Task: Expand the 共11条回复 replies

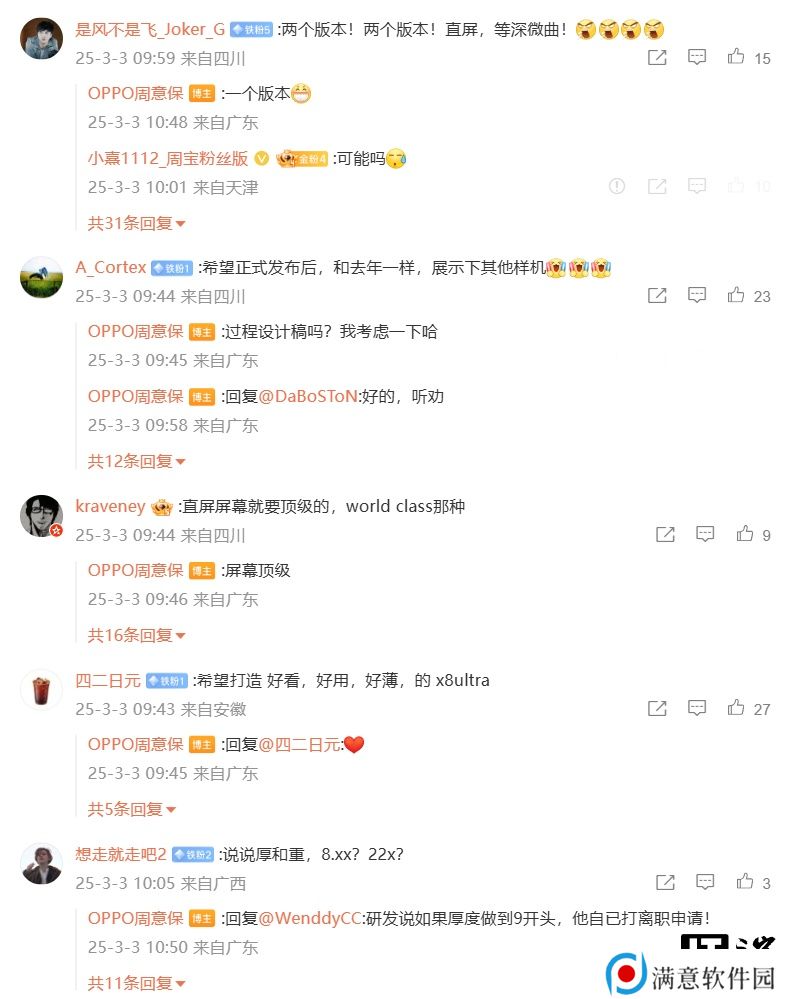Action: (x=136, y=983)
